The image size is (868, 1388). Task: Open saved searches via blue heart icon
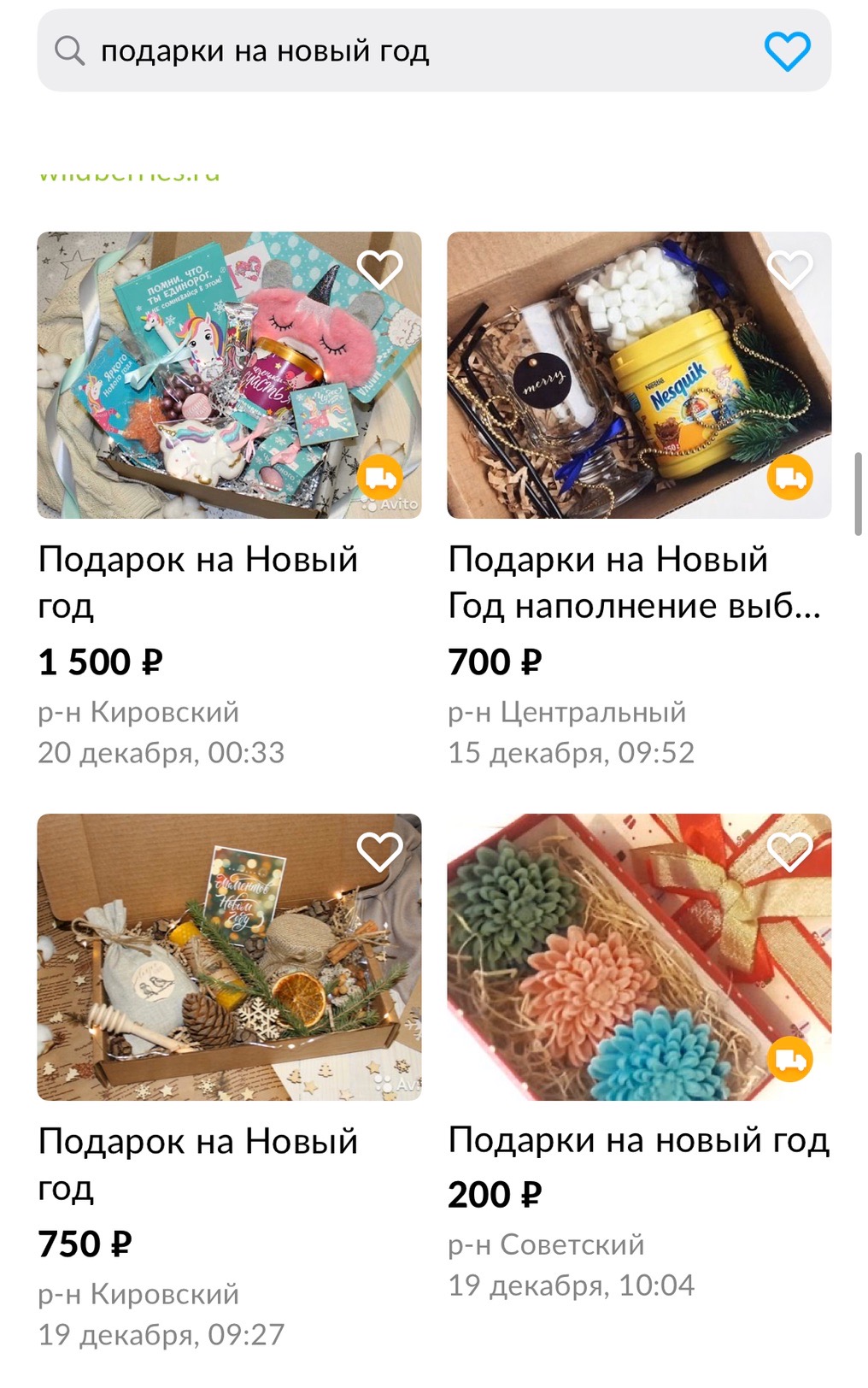(789, 50)
